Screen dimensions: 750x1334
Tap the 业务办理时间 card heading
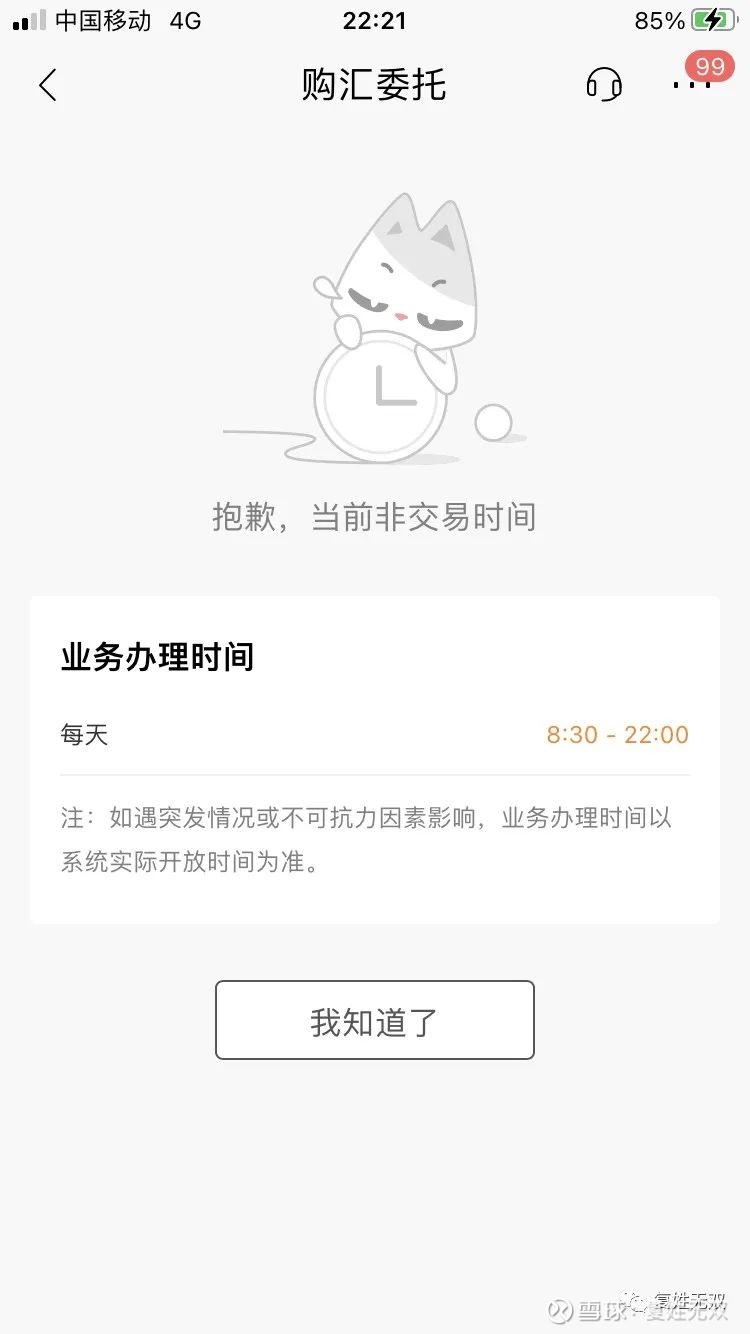(x=155, y=658)
